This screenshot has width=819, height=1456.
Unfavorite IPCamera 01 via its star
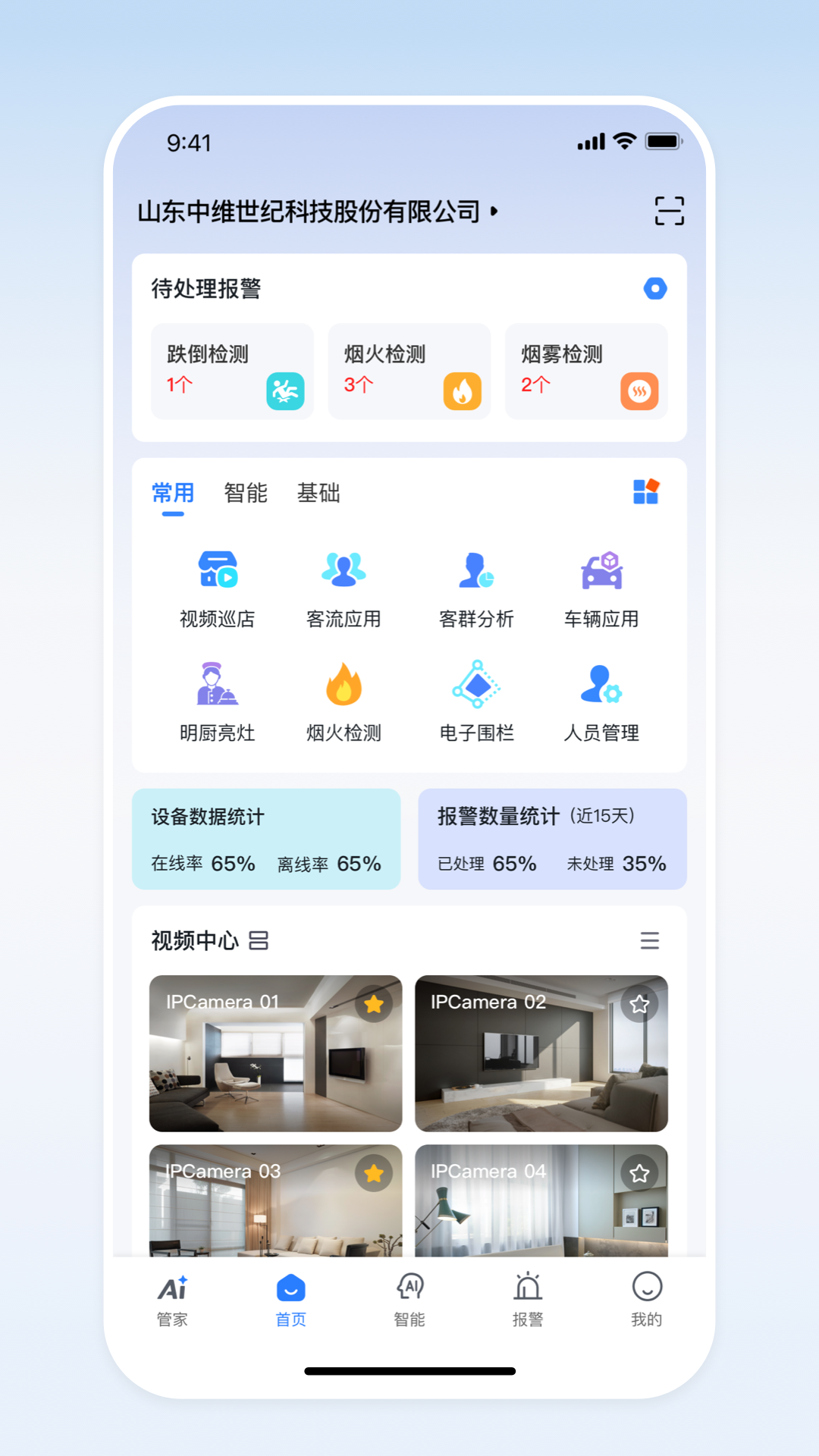pos(373,1004)
